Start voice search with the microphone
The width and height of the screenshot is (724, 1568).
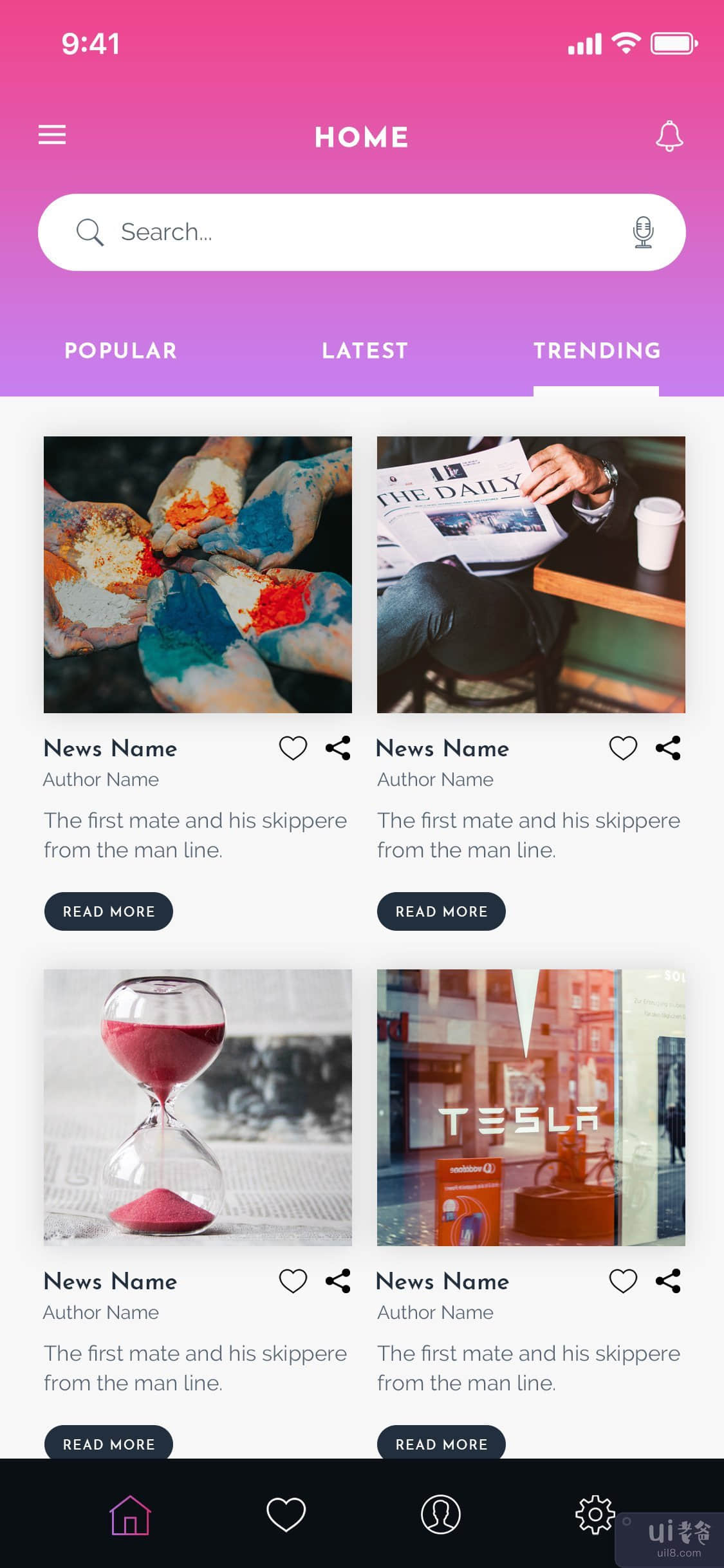point(643,232)
